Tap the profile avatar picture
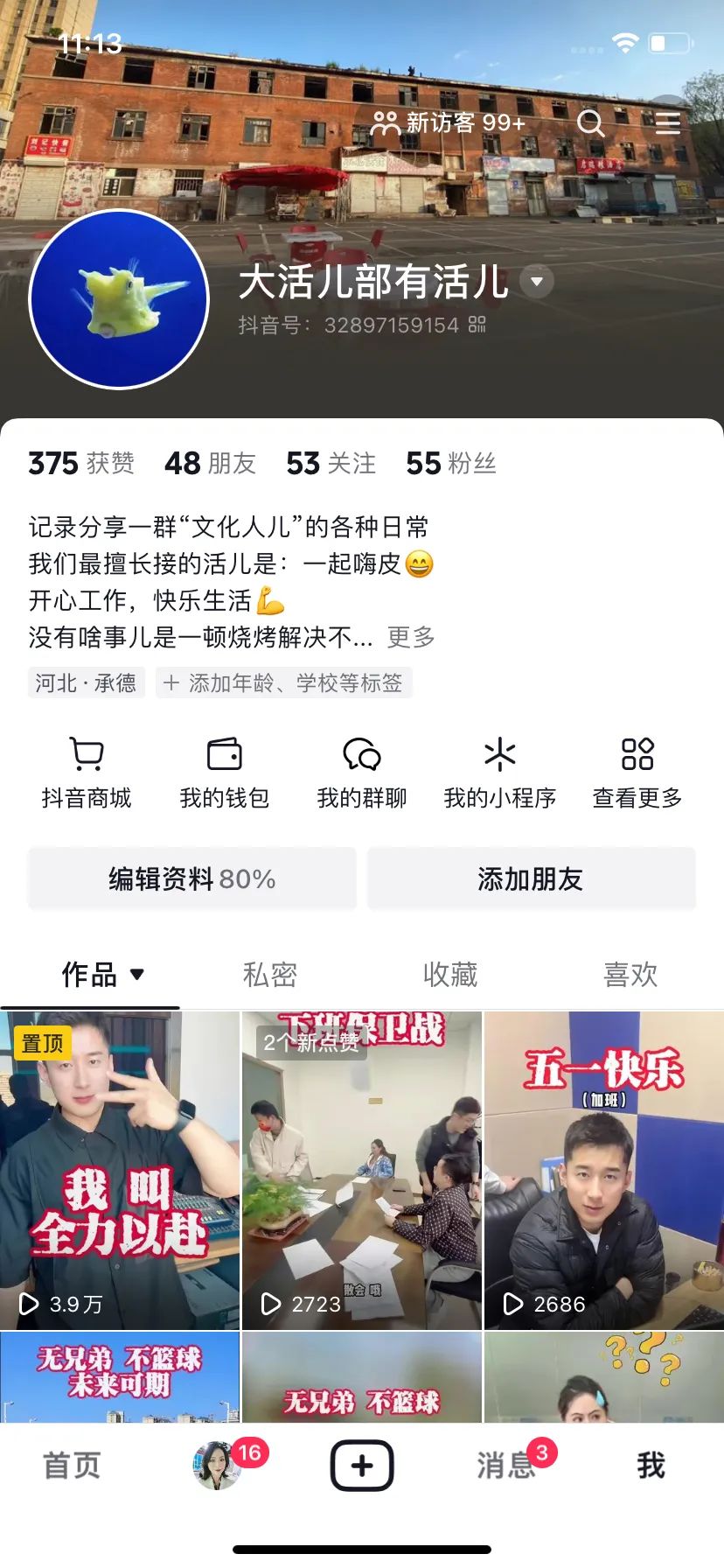The height and width of the screenshot is (1568, 724). (119, 299)
